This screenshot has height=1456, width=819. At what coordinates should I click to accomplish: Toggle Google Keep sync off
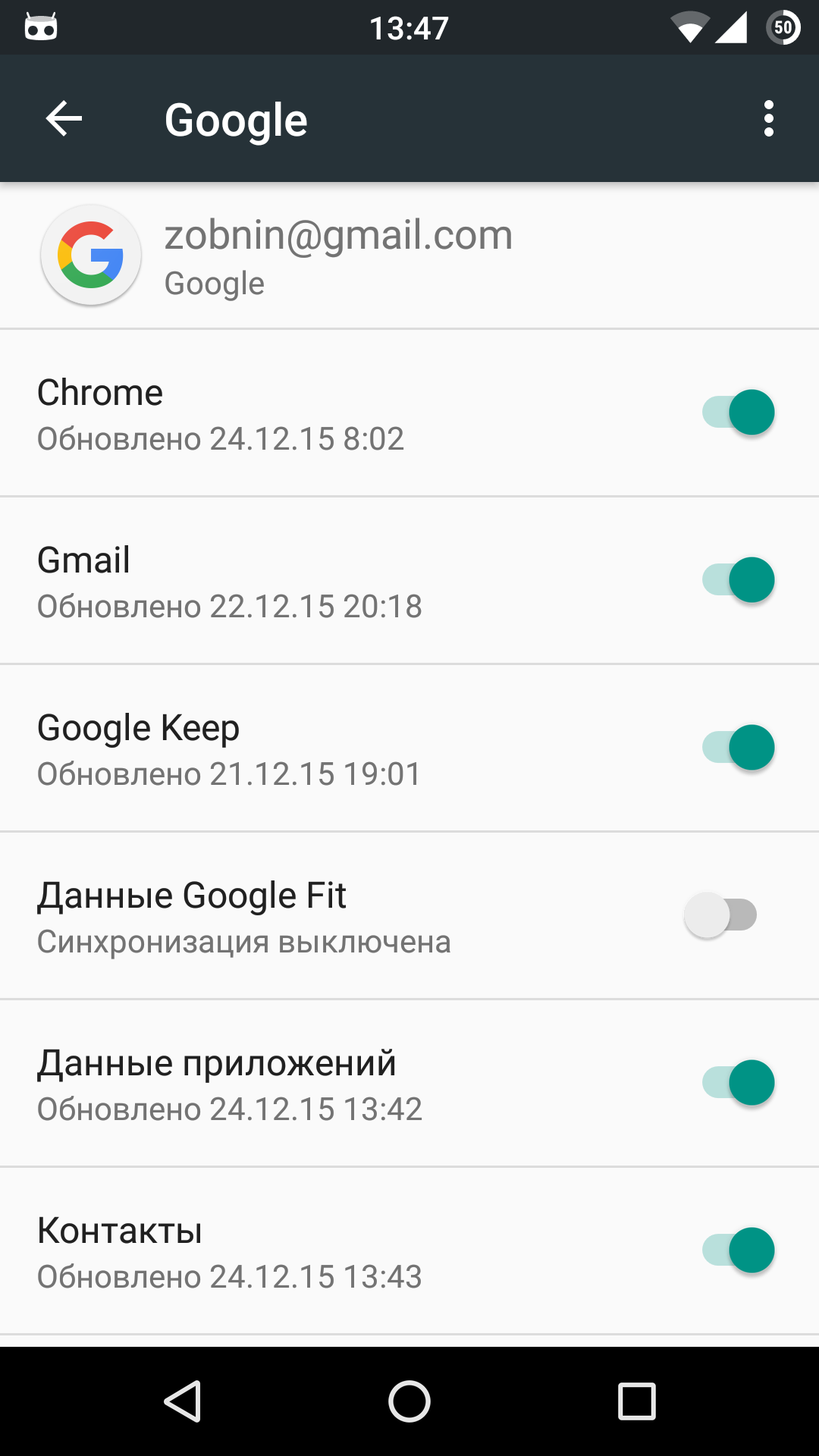click(x=739, y=748)
